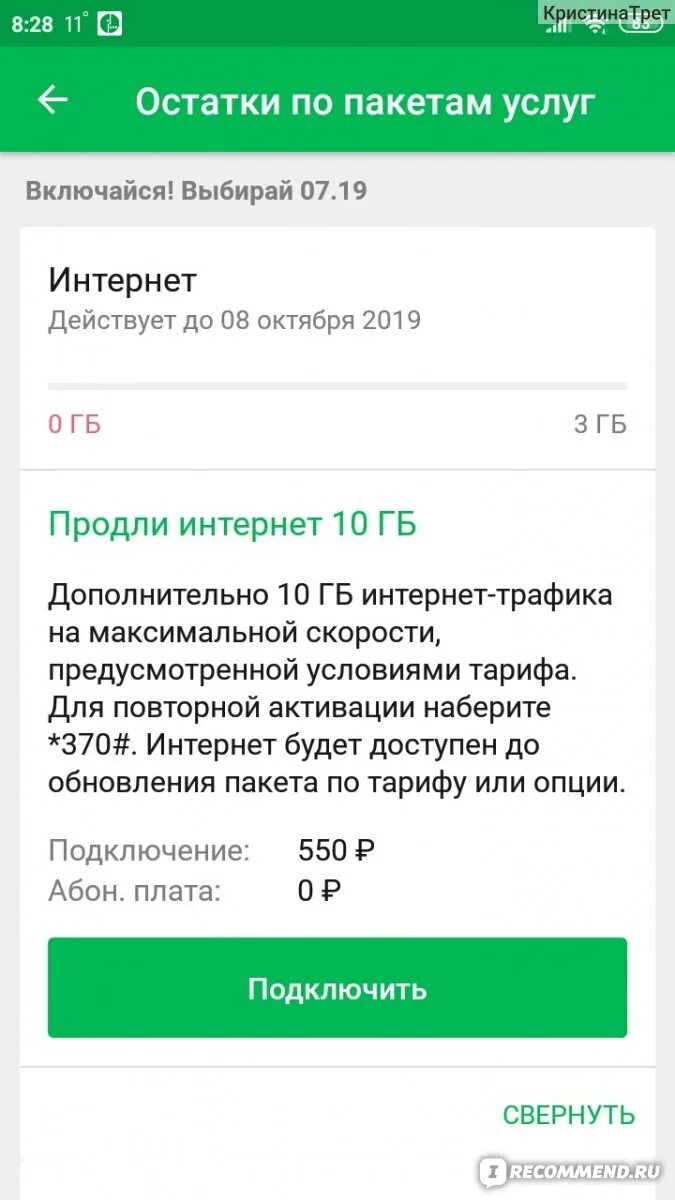The height and width of the screenshot is (1200, 675).
Task: Collapse the offer with СВЕРНУТЬ
Action: tap(568, 1115)
